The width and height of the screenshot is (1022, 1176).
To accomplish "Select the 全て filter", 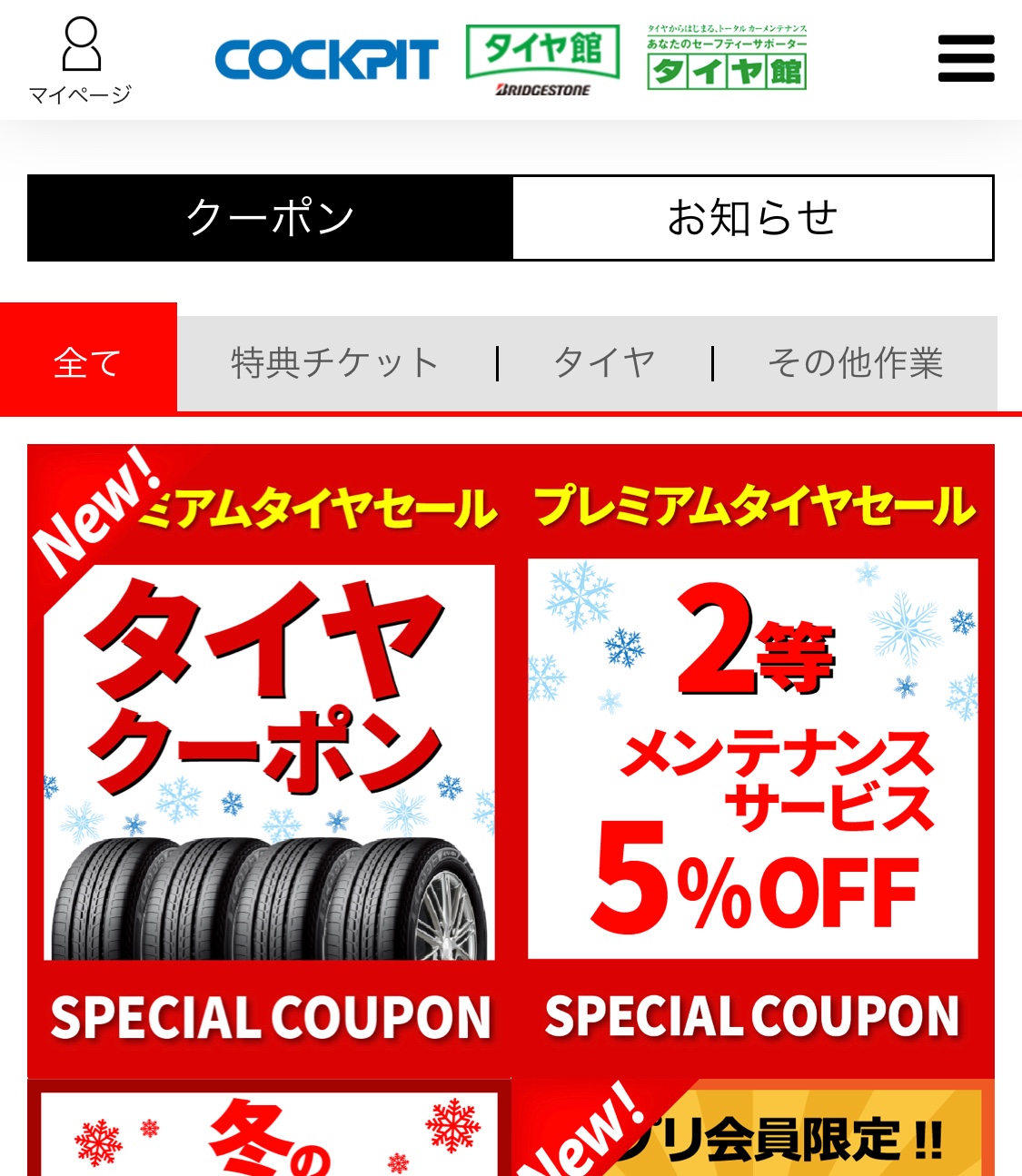I will coord(88,362).
